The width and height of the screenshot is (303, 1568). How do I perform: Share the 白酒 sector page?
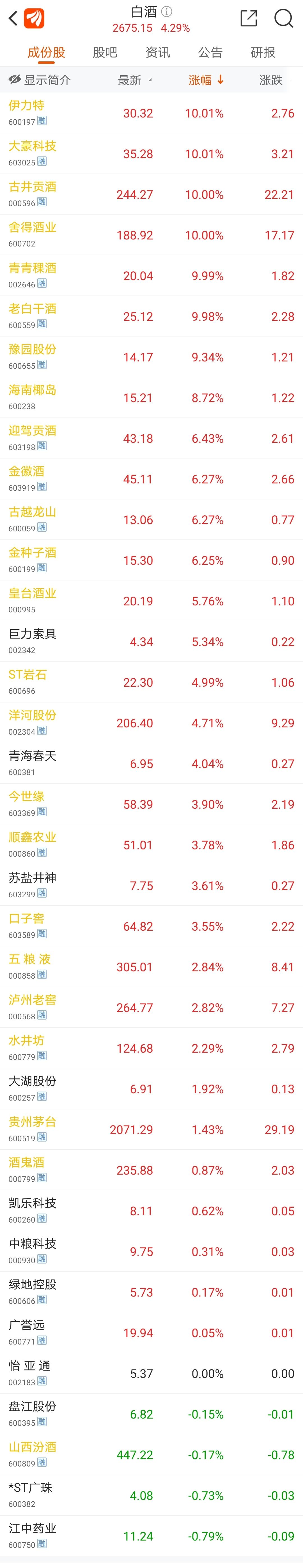pyautogui.click(x=248, y=18)
